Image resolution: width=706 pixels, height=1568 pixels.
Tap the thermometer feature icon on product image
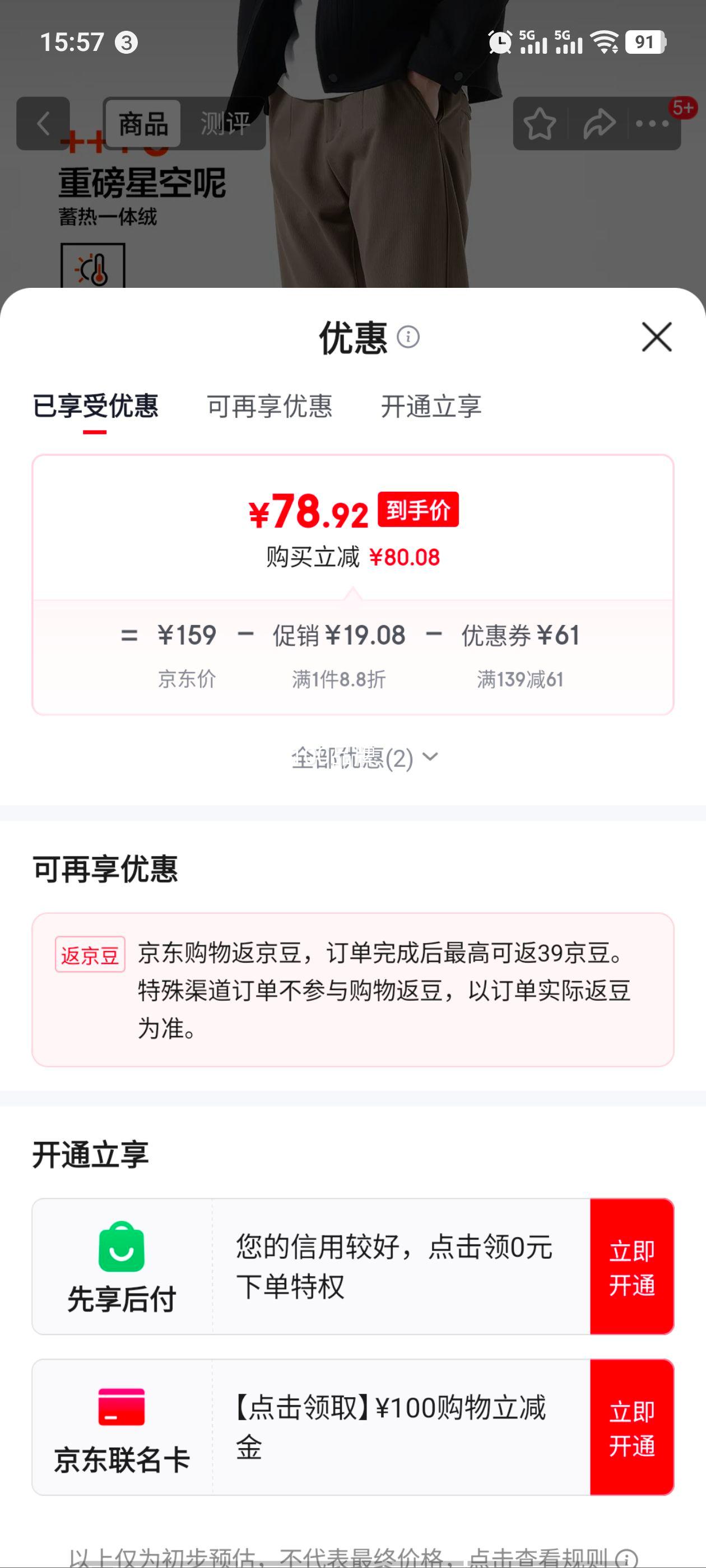[92, 265]
